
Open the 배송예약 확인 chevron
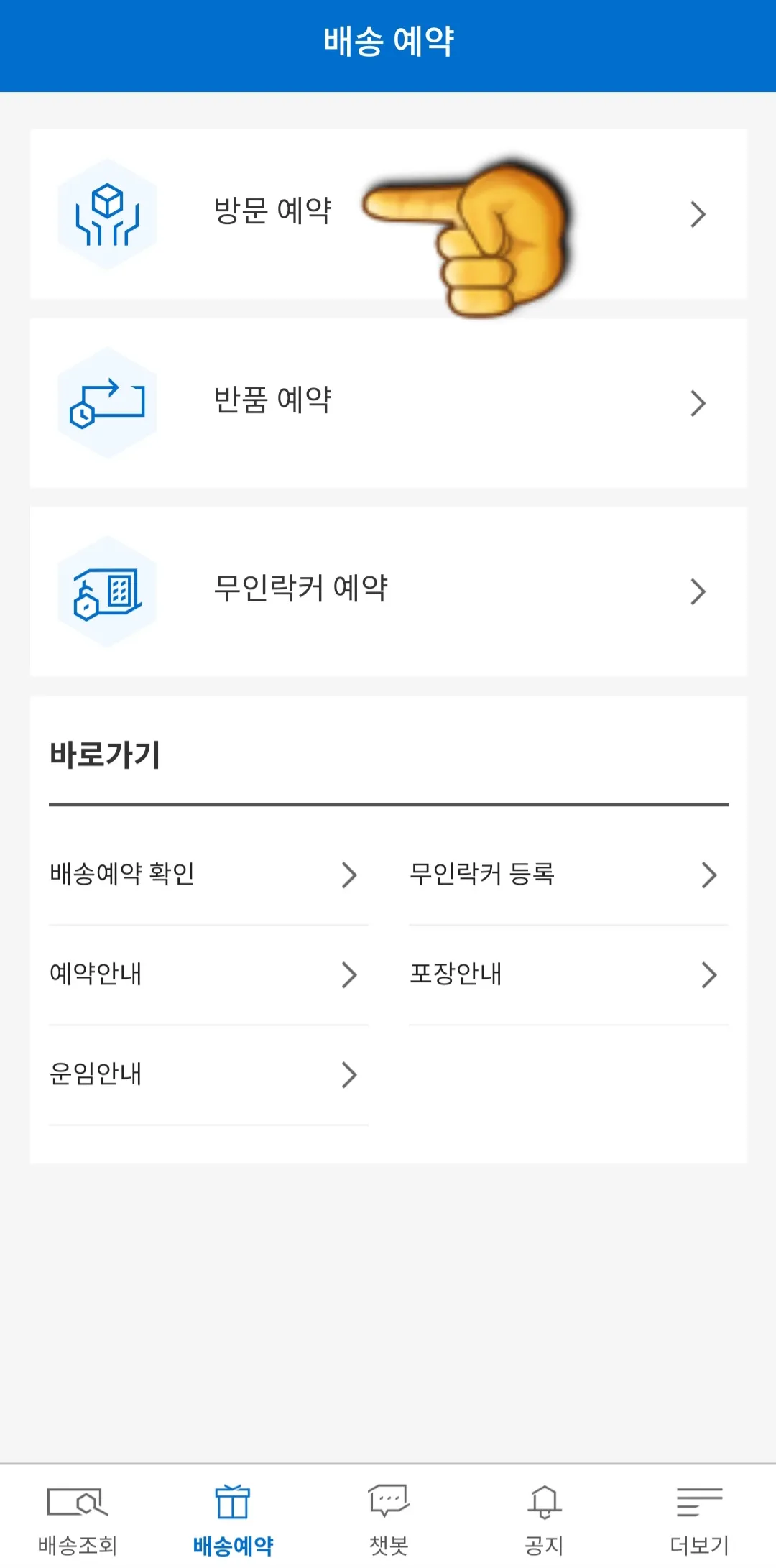tap(350, 875)
